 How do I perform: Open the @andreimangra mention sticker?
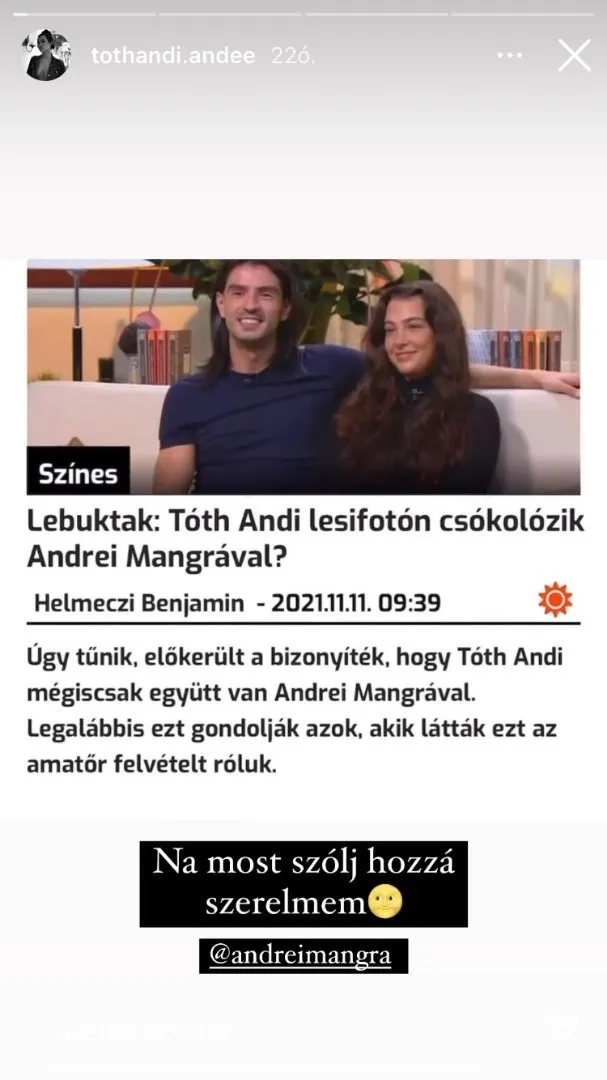pos(303,955)
